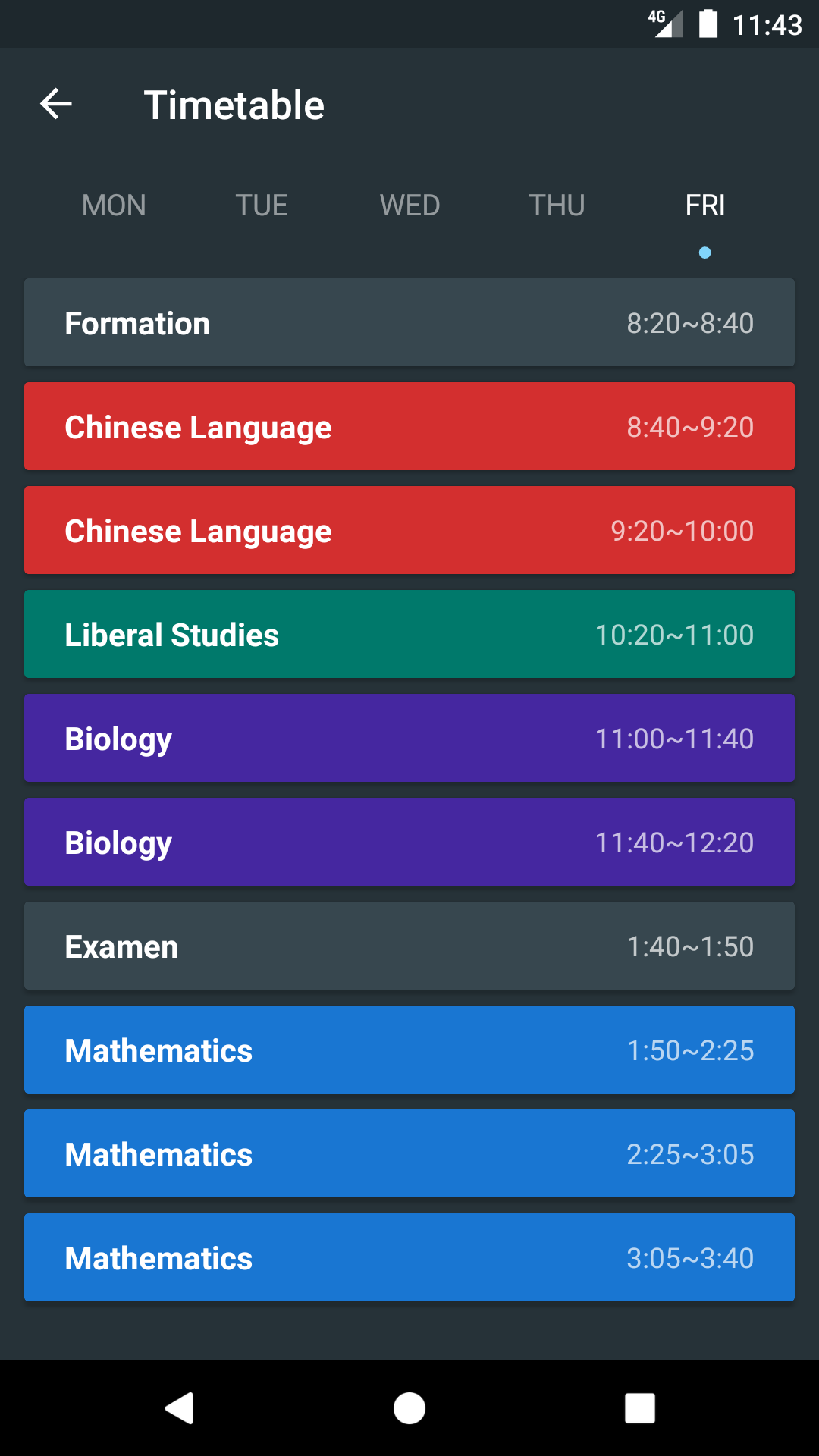Show the WED timetable

coord(409,206)
